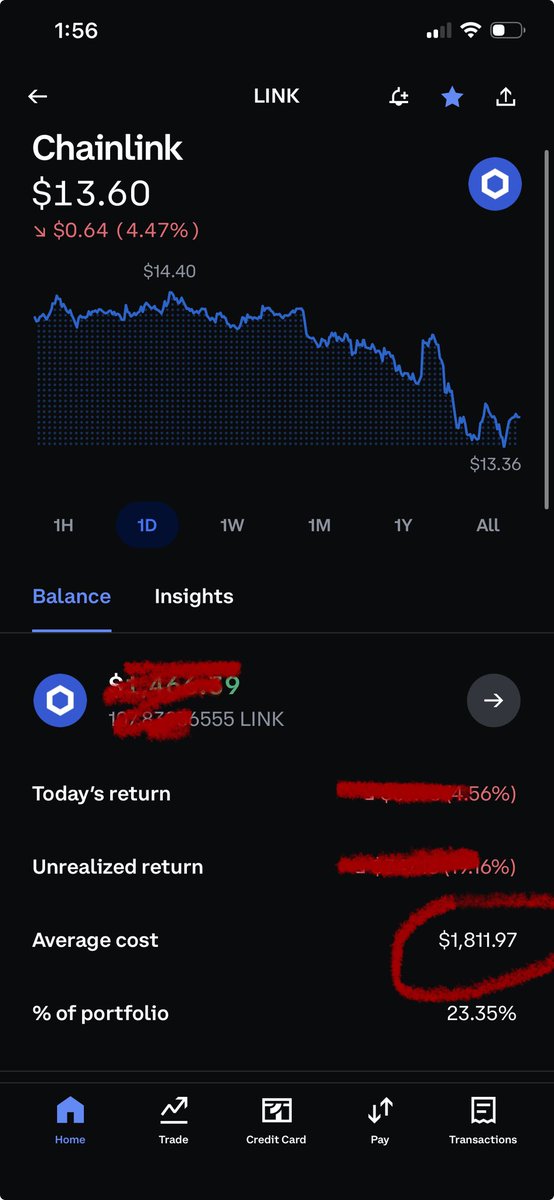Go to the Home tab
This screenshot has height=1200, width=554.
pos(70,1120)
